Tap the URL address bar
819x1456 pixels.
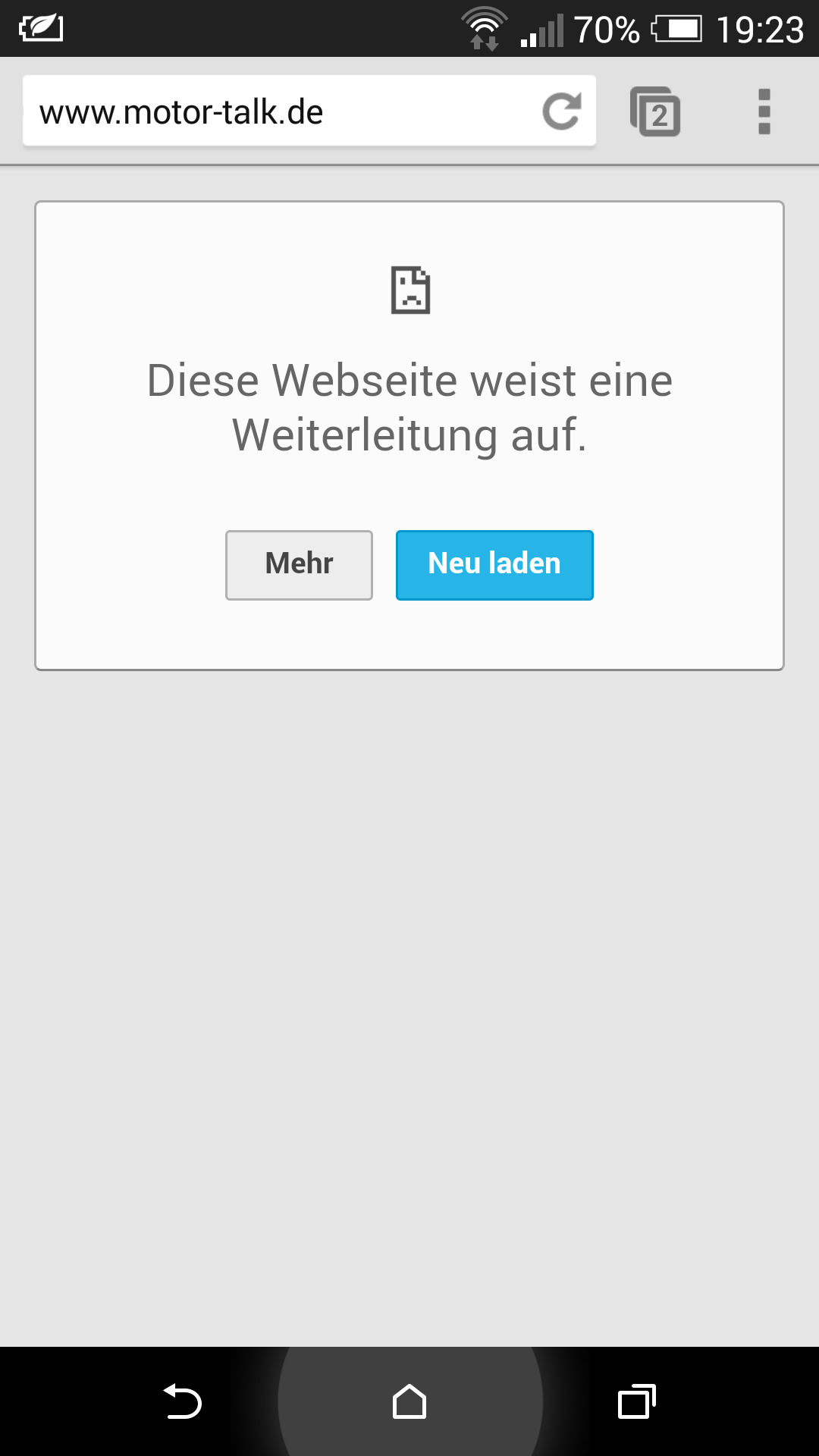tap(273, 111)
